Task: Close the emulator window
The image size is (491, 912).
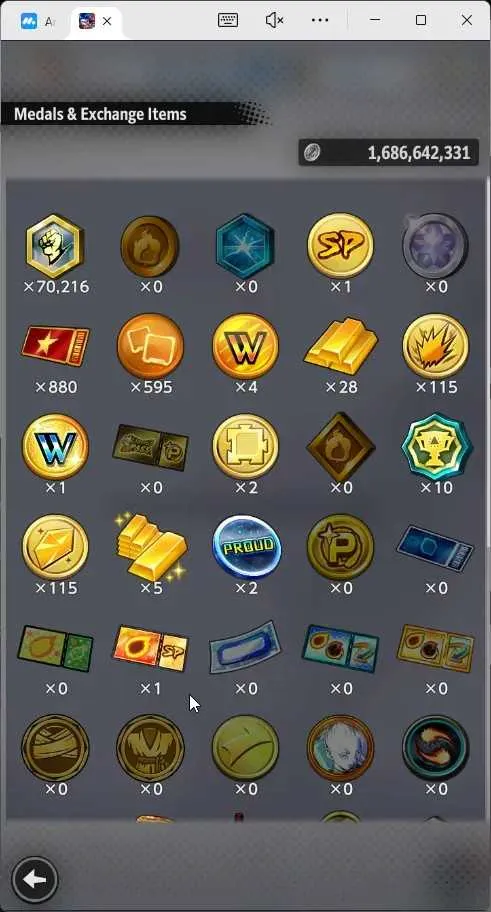Action: [x=467, y=20]
